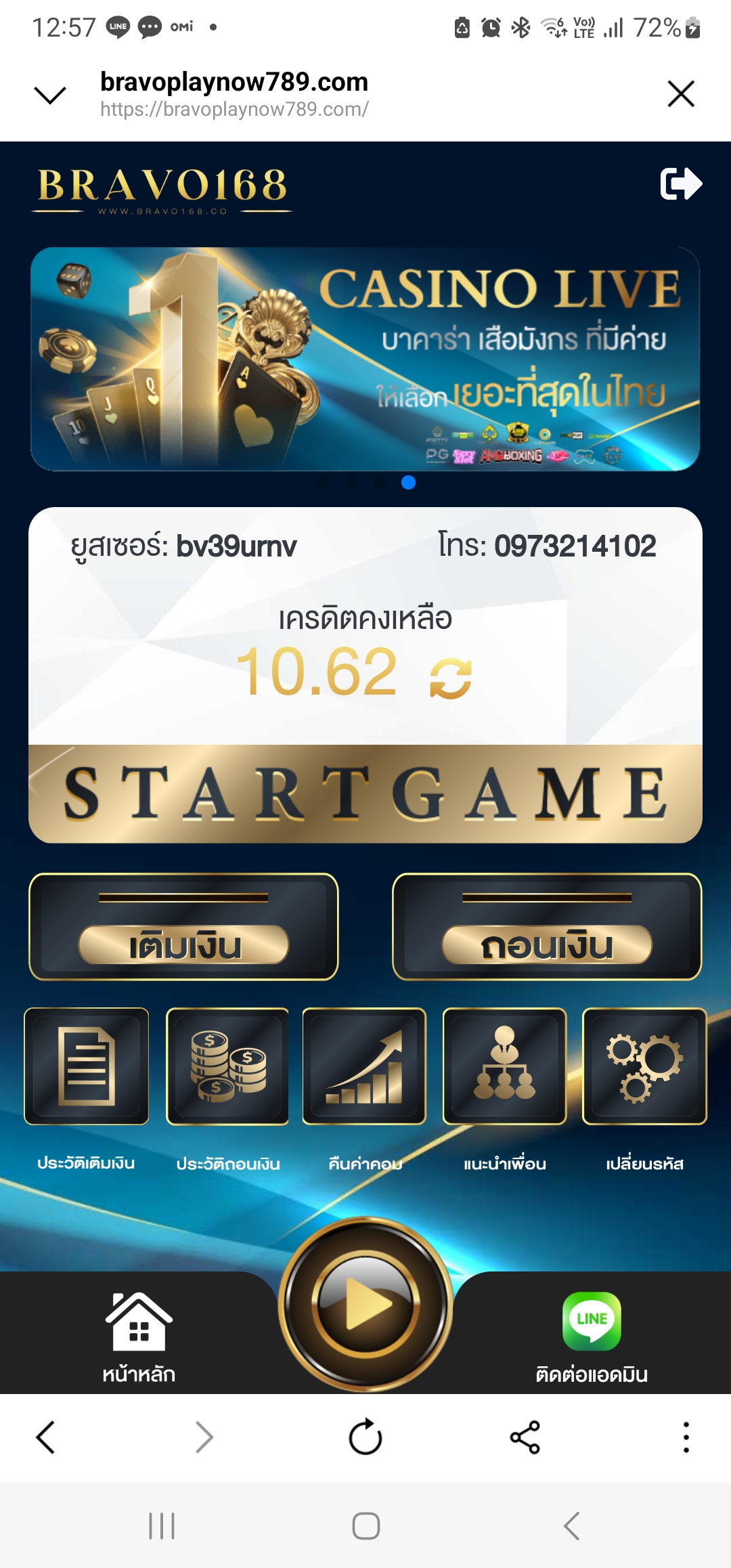Go back to the previous web page
The image size is (731, 1568).
click(45, 1437)
